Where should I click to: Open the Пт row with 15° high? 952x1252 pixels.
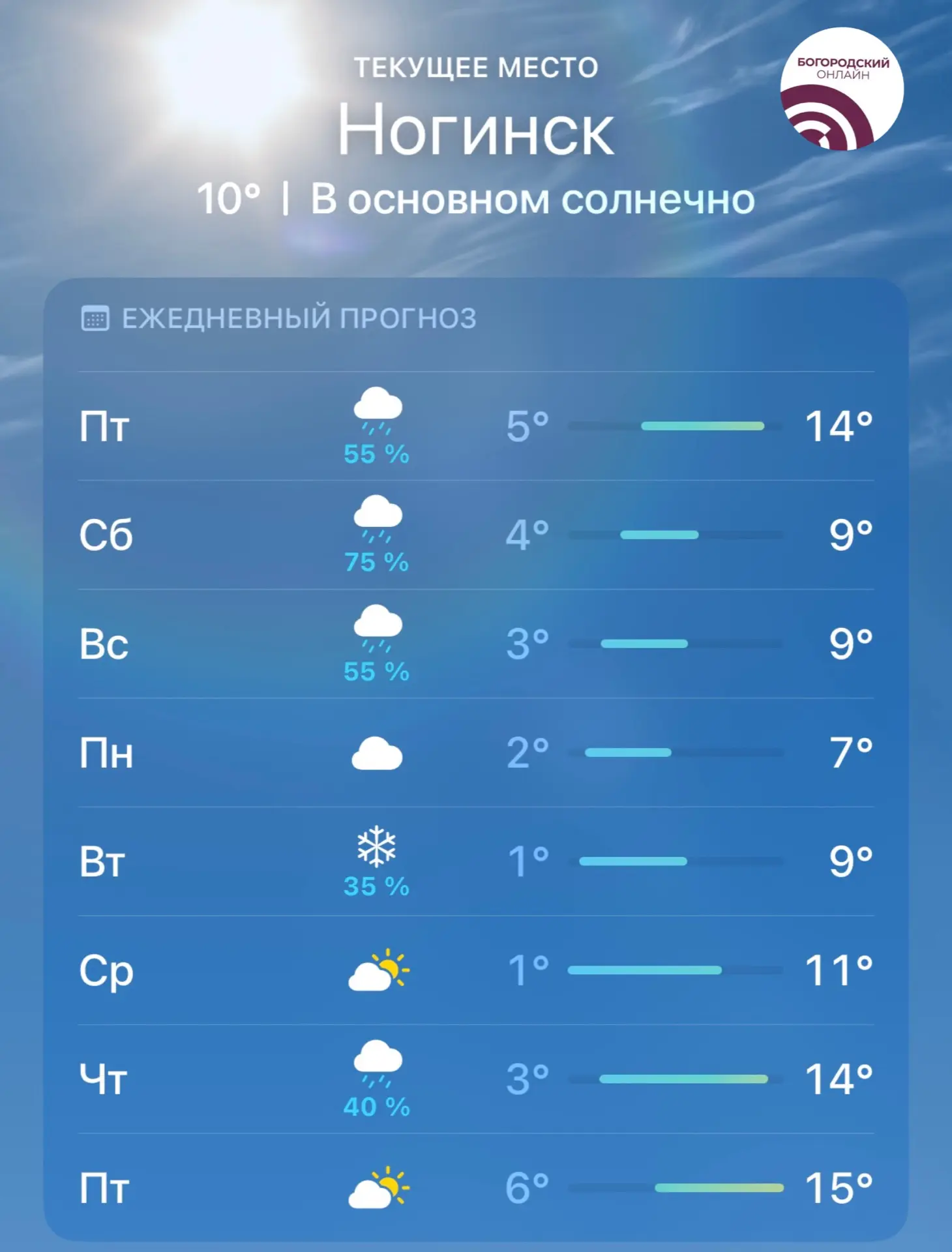point(476,1187)
